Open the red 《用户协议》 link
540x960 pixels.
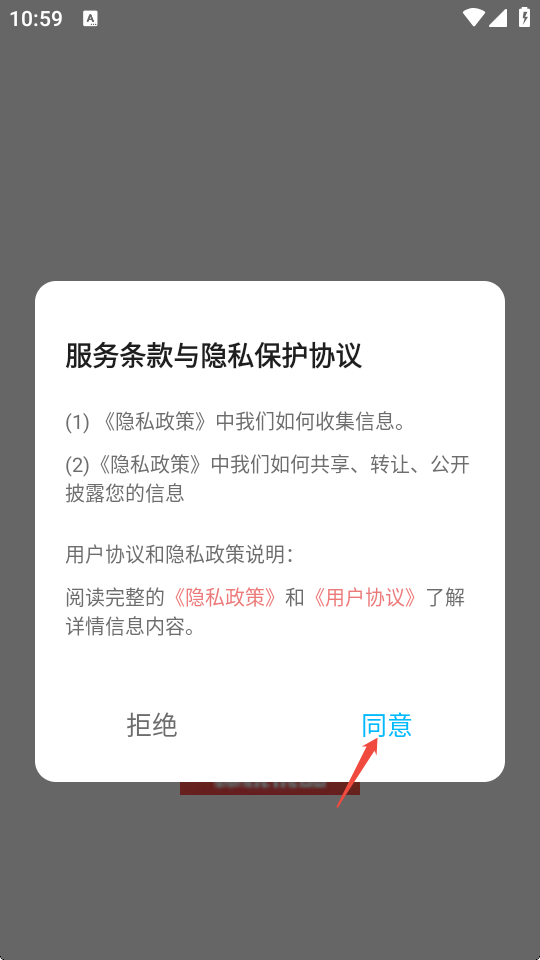point(365,598)
